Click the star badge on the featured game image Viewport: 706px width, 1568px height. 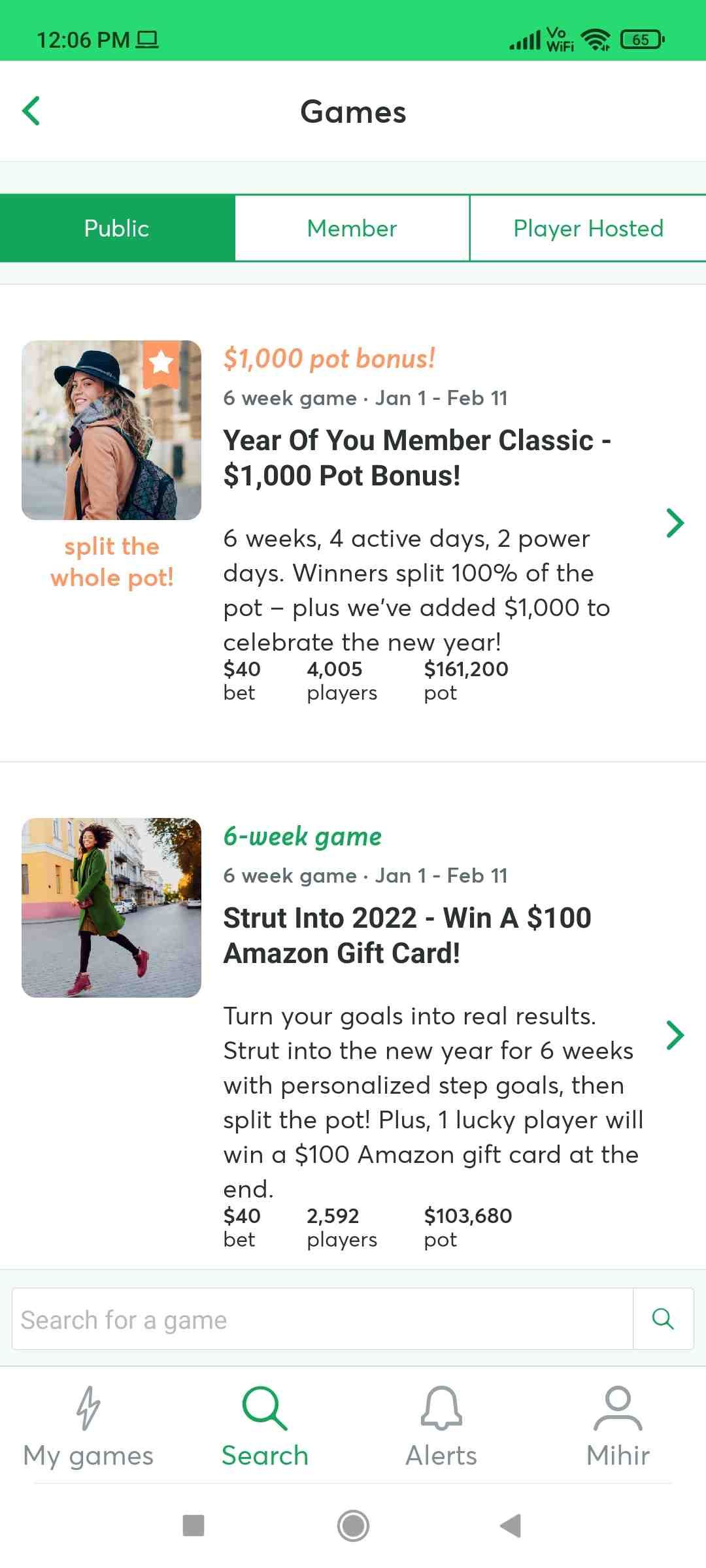tap(161, 361)
